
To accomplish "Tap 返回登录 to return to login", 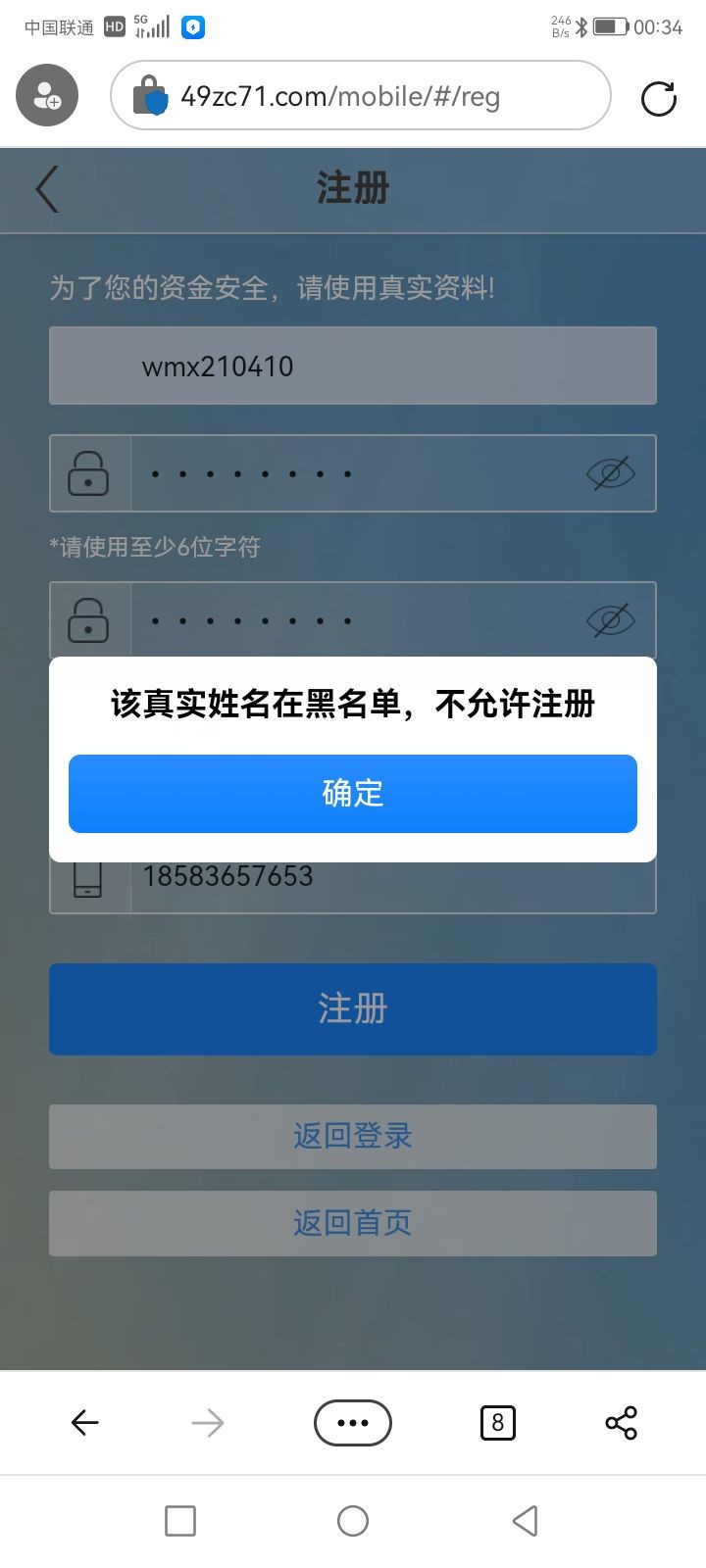I will tap(353, 1136).
